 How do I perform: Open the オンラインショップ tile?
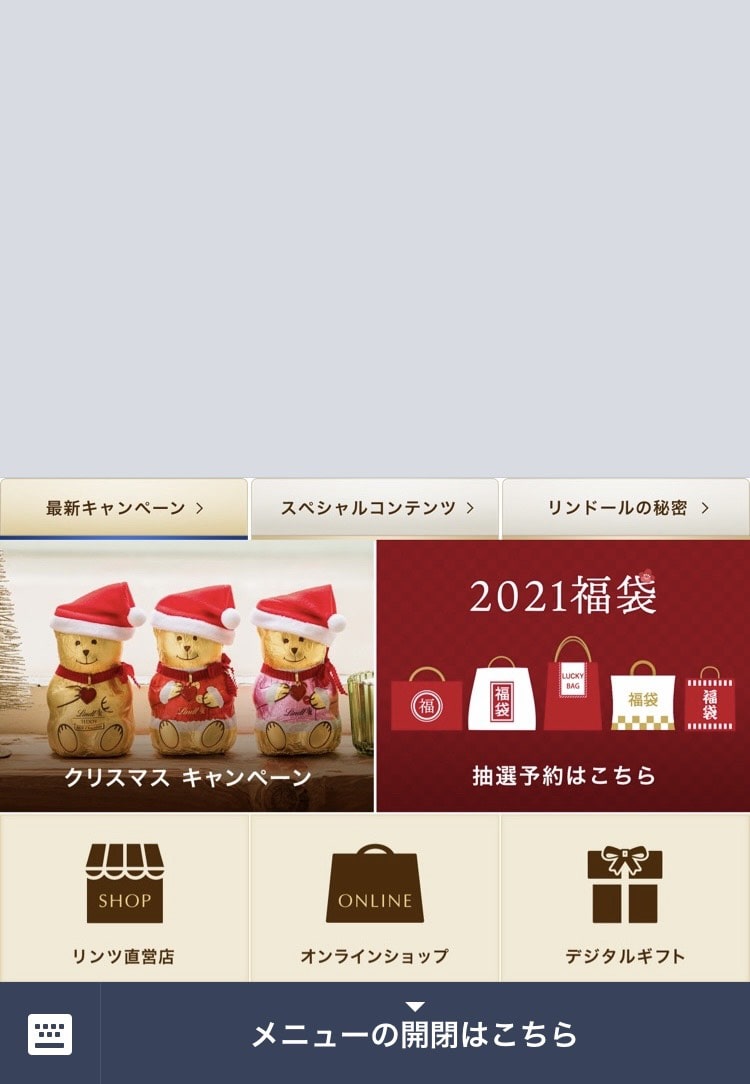(375, 898)
